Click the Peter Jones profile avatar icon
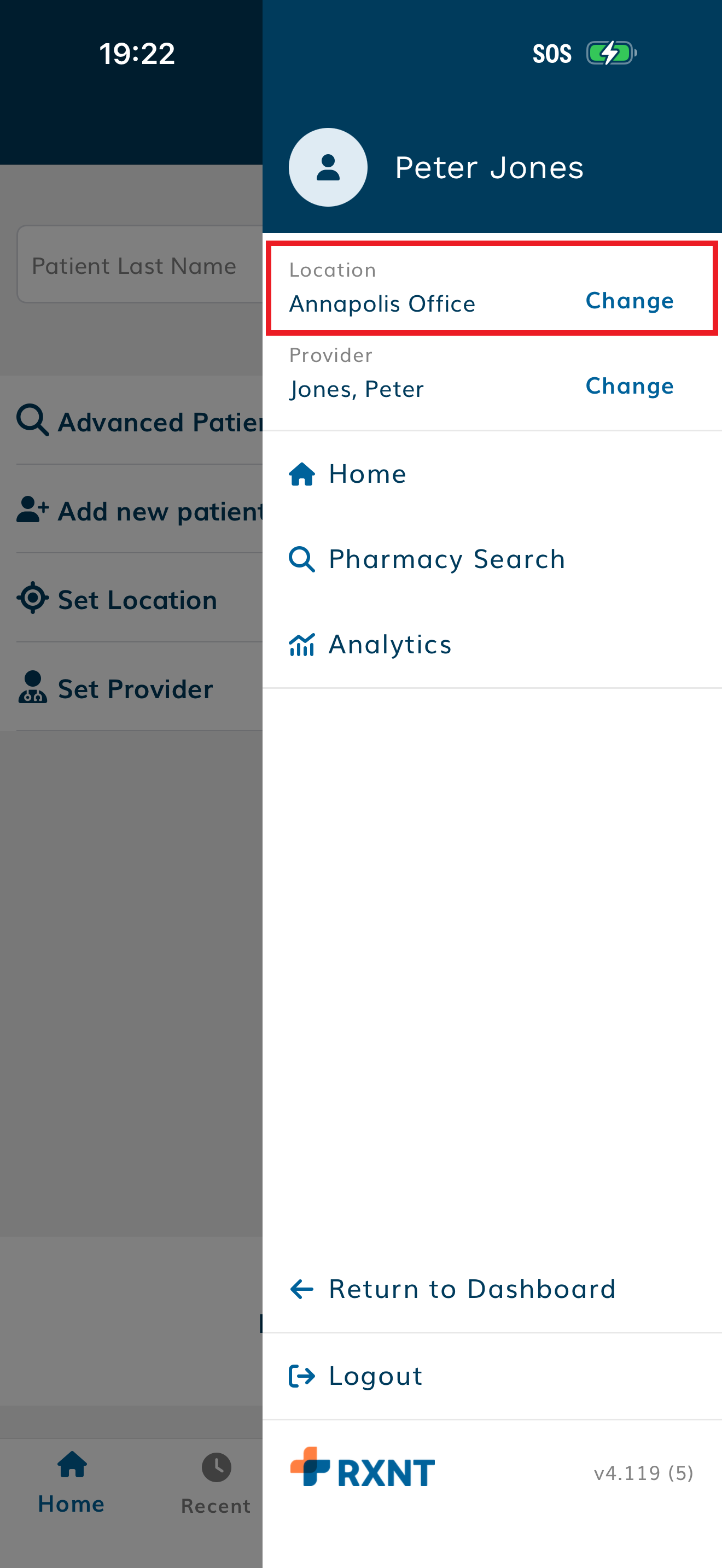The image size is (722, 1568). [x=328, y=167]
